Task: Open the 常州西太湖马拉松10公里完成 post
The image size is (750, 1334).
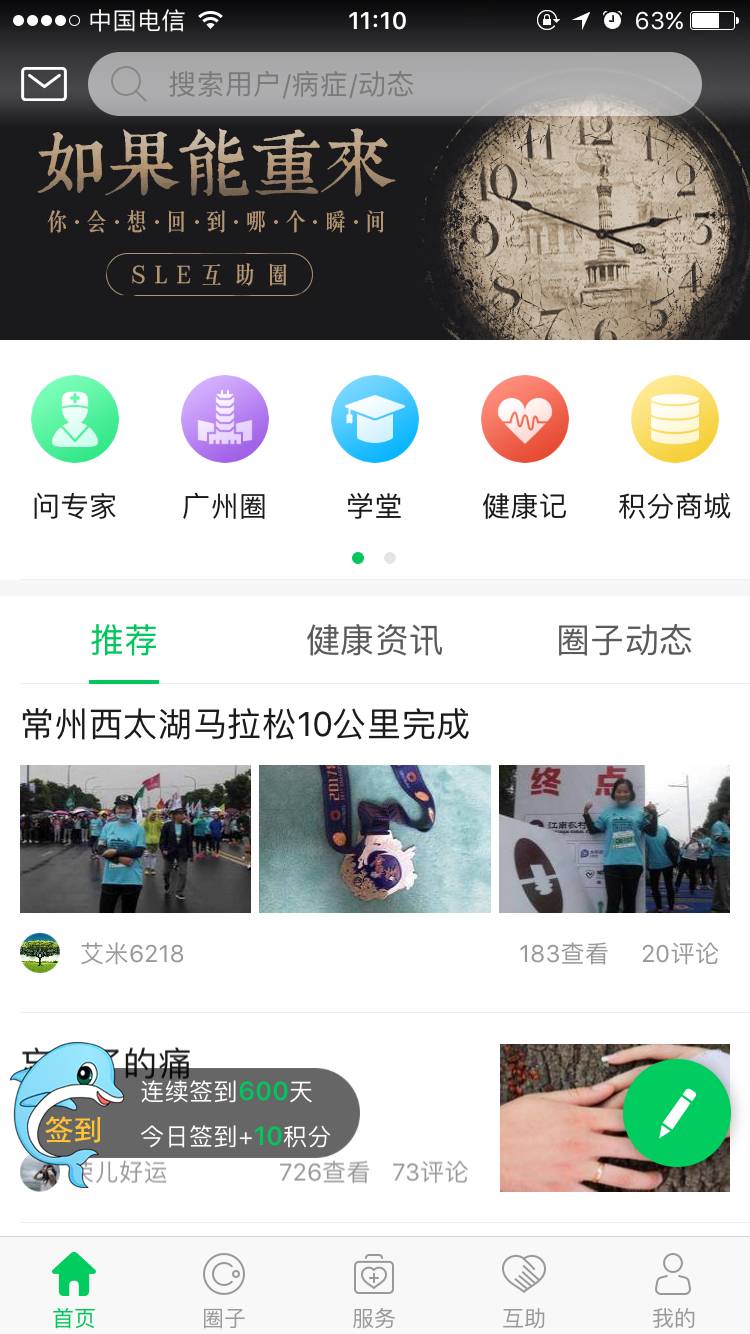Action: [246, 724]
